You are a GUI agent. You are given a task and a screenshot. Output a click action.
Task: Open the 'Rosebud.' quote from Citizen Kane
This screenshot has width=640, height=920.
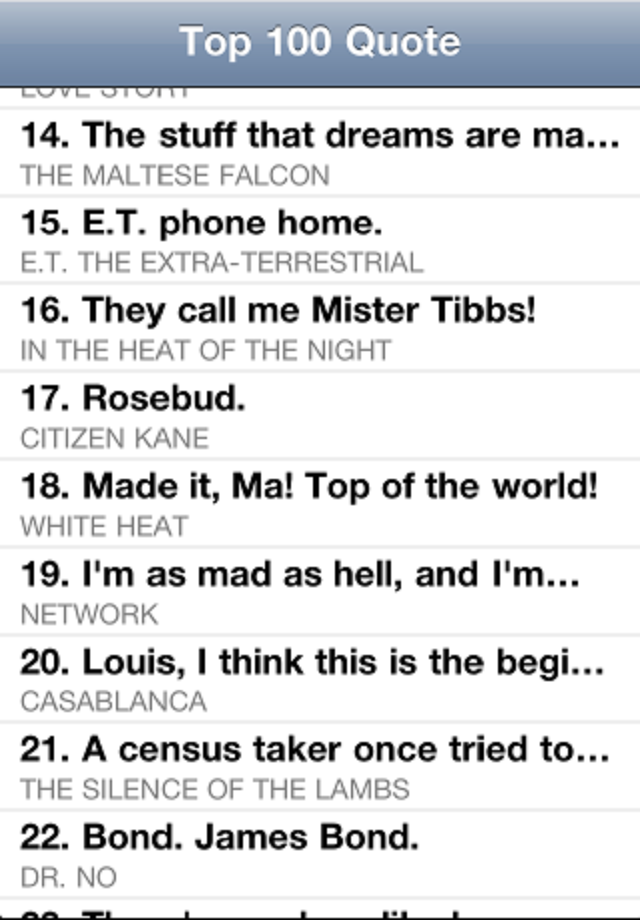pyautogui.click(x=320, y=416)
